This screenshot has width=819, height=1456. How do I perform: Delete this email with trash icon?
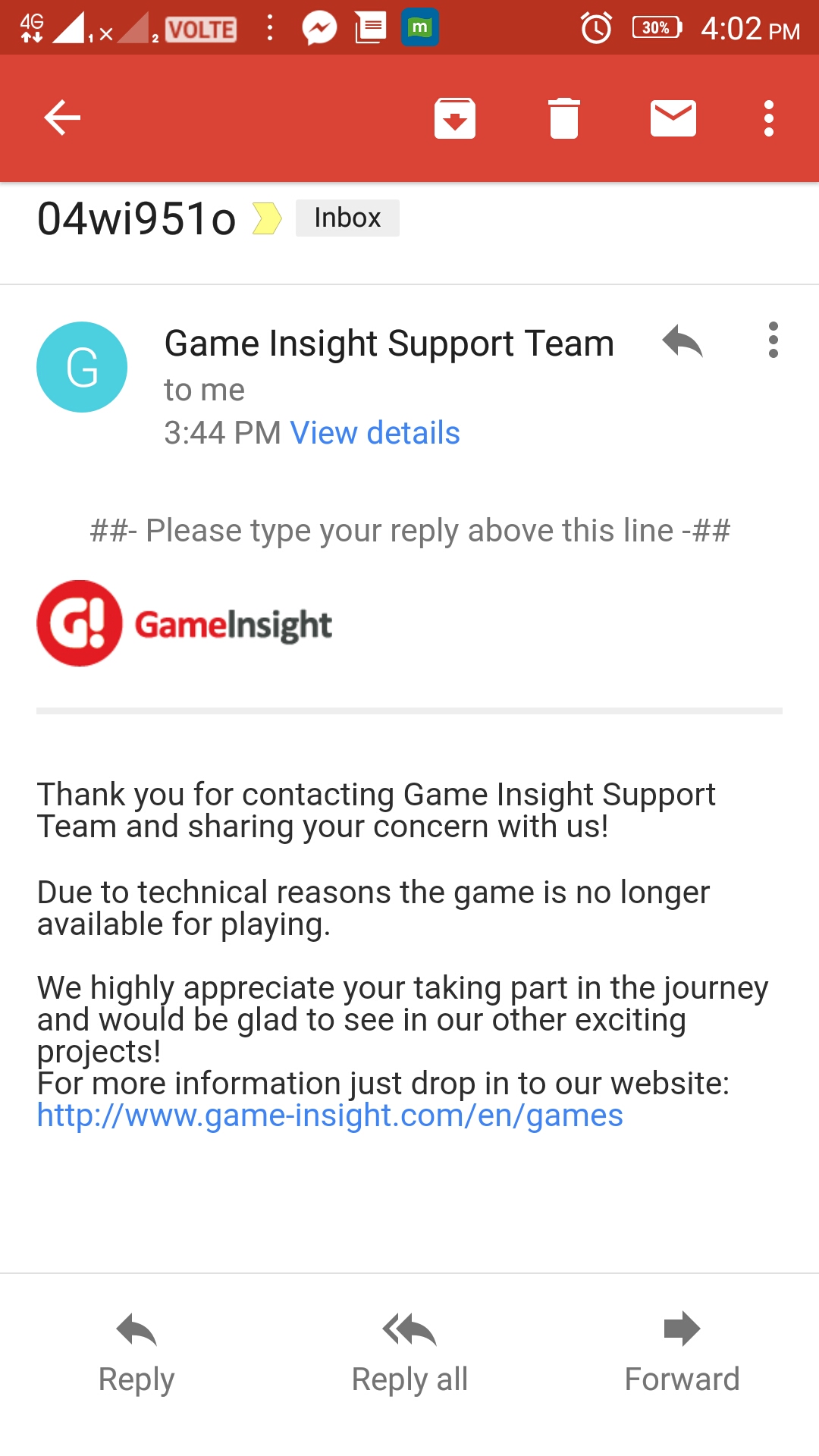pyautogui.click(x=564, y=118)
